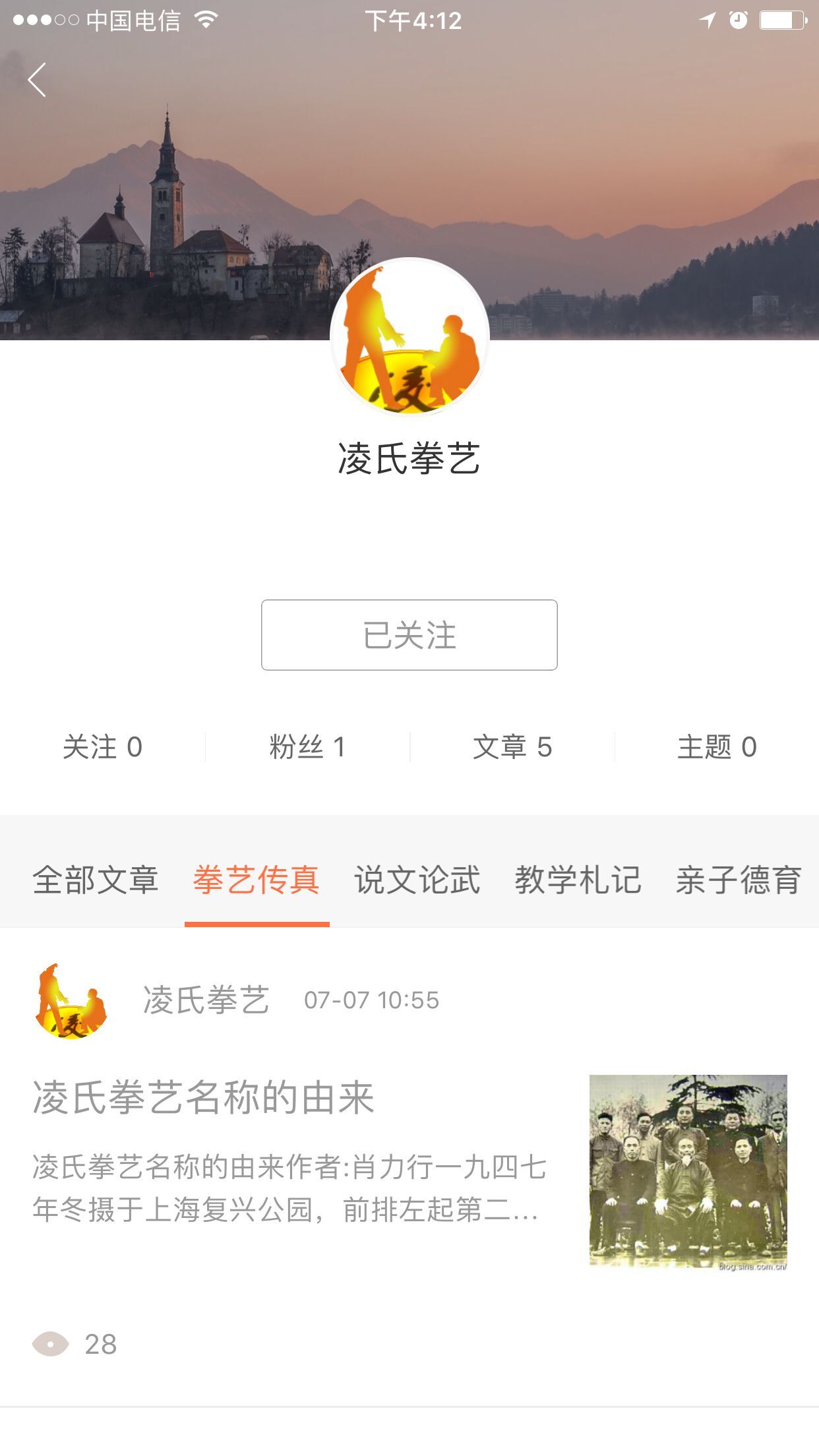
Task: Tap the 已关注 button to unfollow
Action: (409, 635)
